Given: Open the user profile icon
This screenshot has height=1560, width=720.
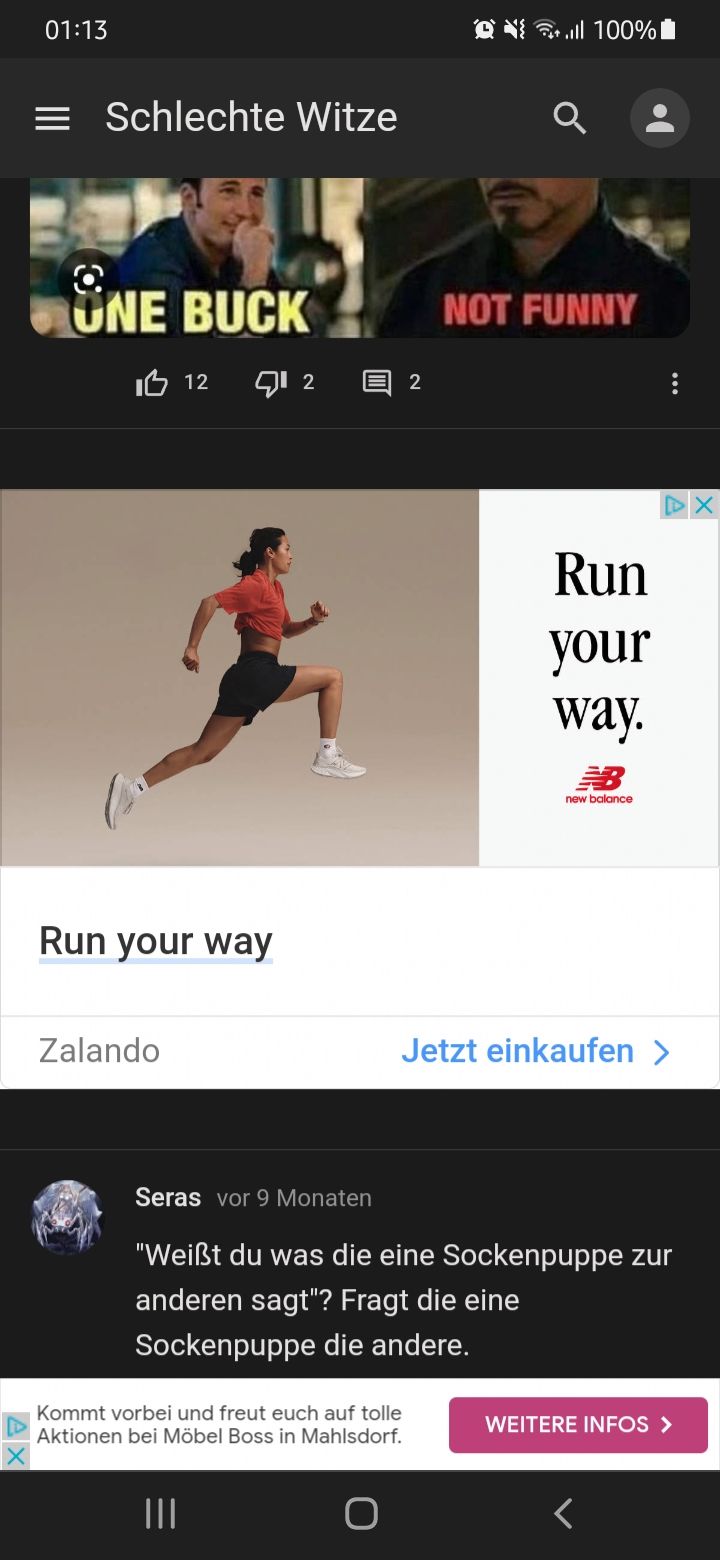Looking at the screenshot, I should [659, 119].
